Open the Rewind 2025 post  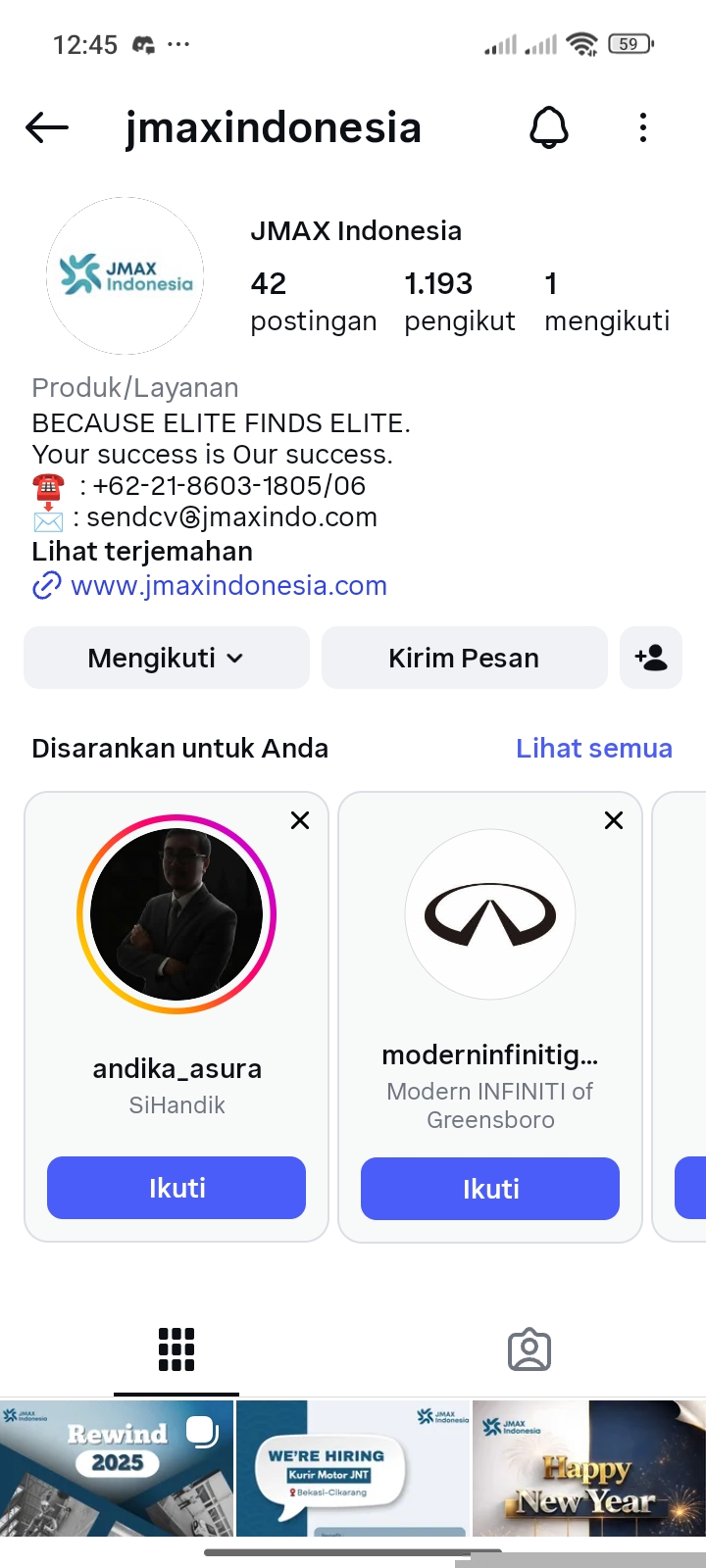pyautogui.click(x=117, y=1468)
